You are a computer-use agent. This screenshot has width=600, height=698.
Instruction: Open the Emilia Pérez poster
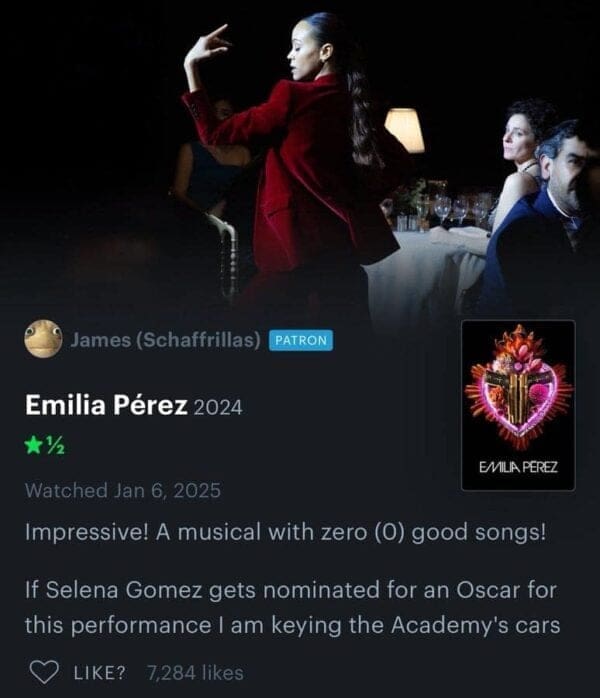coord(518,405)
